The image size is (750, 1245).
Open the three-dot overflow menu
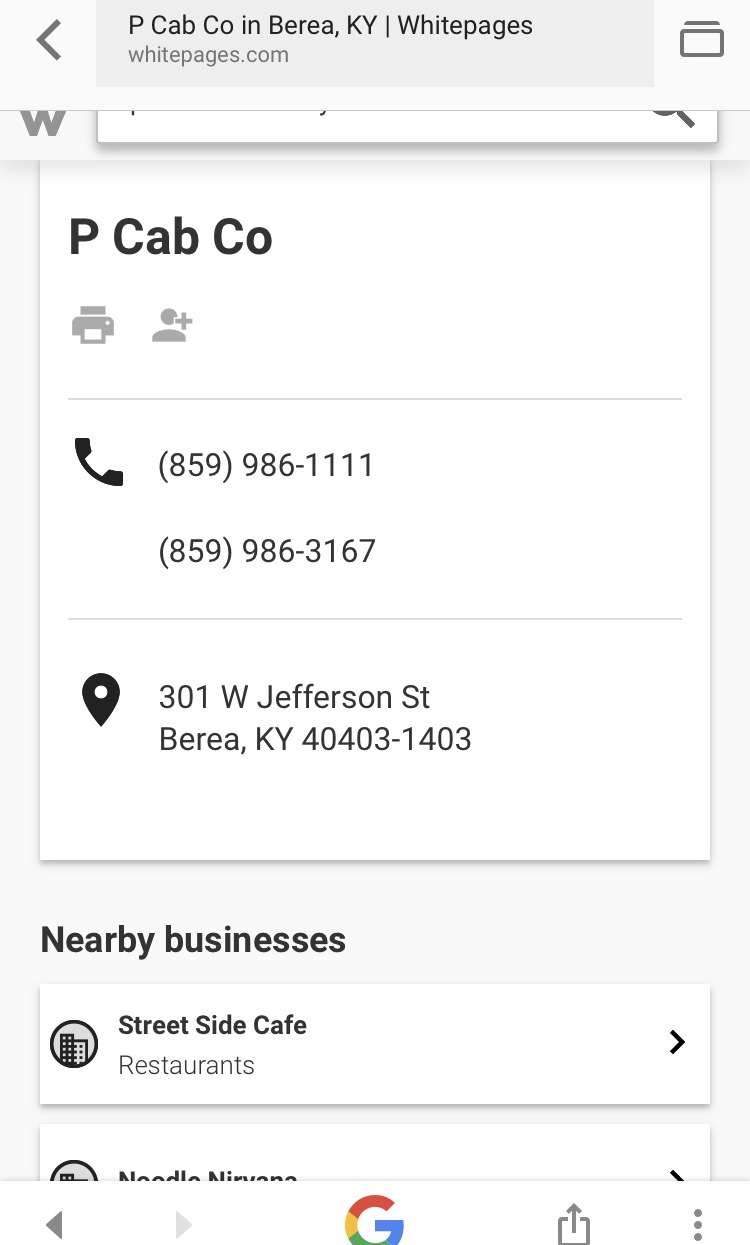pyautogui.click(x=698, y=1224)
